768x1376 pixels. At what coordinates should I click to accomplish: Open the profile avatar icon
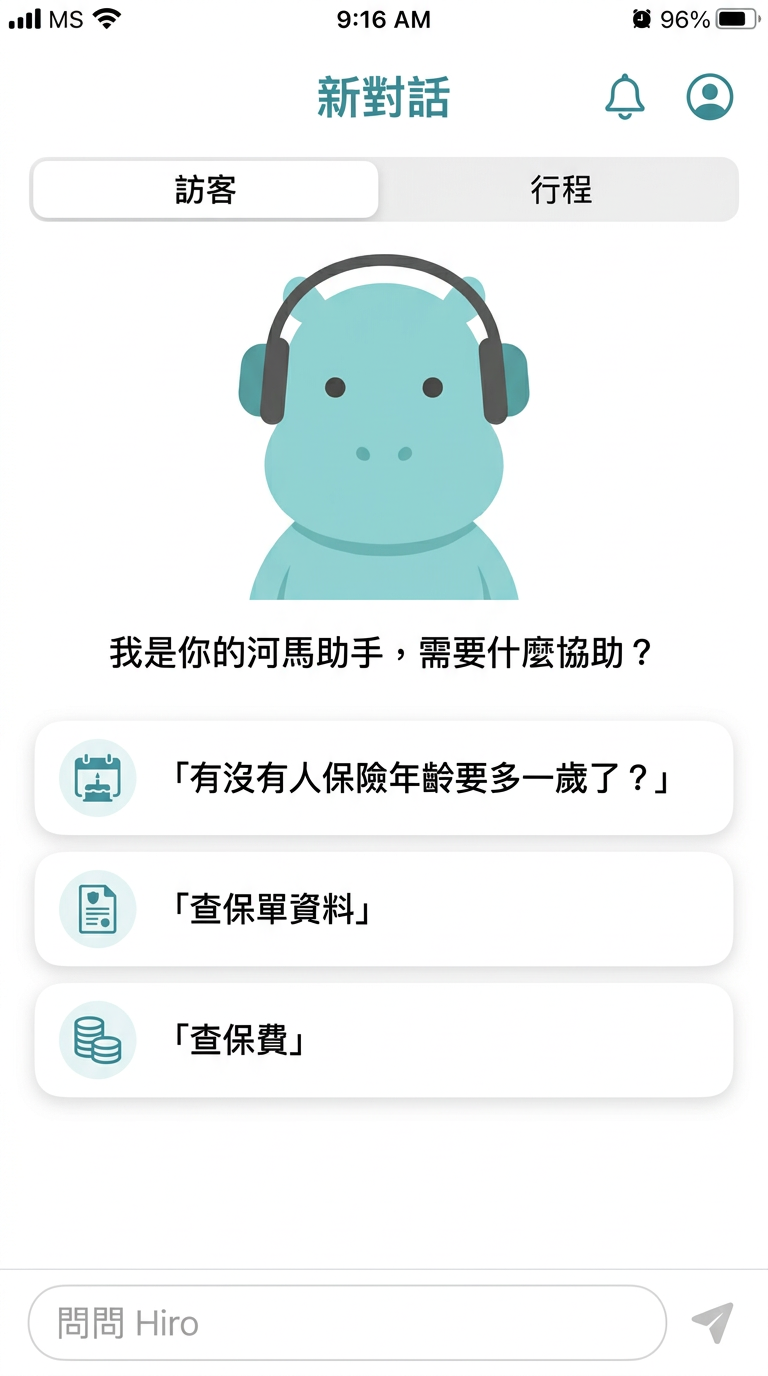coord(710,96)
